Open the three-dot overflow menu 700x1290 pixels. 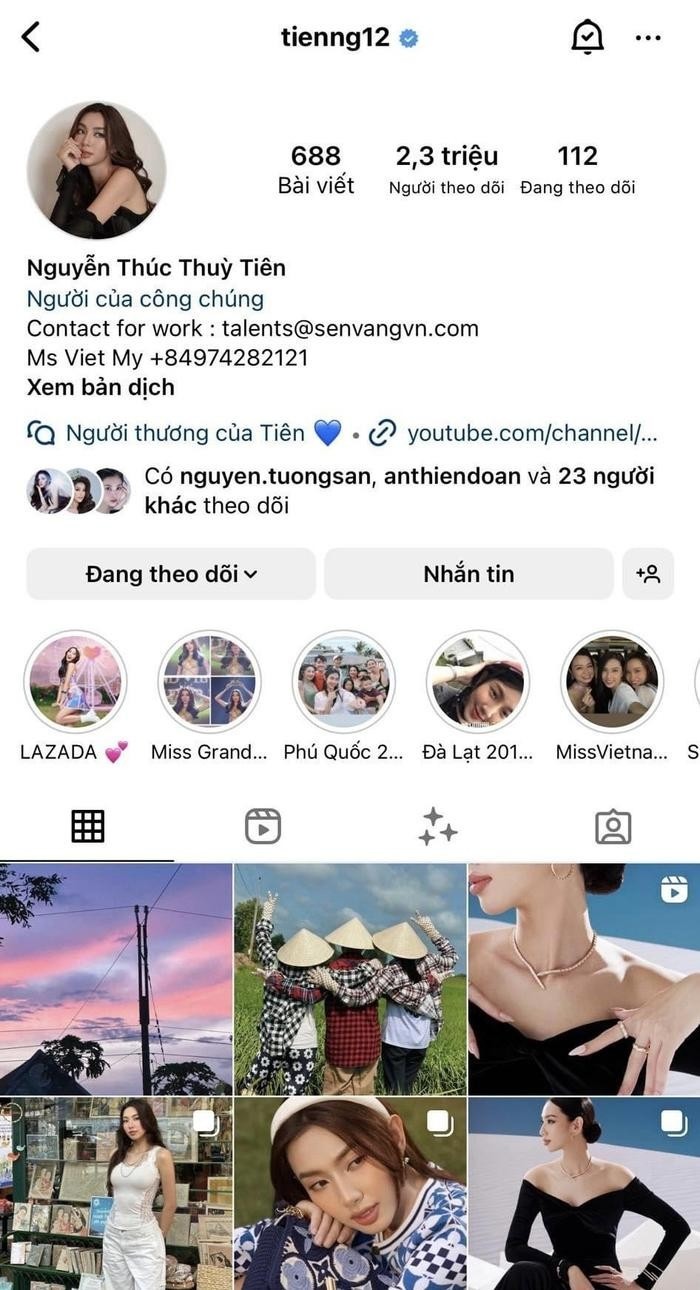(x=648, y=38)
